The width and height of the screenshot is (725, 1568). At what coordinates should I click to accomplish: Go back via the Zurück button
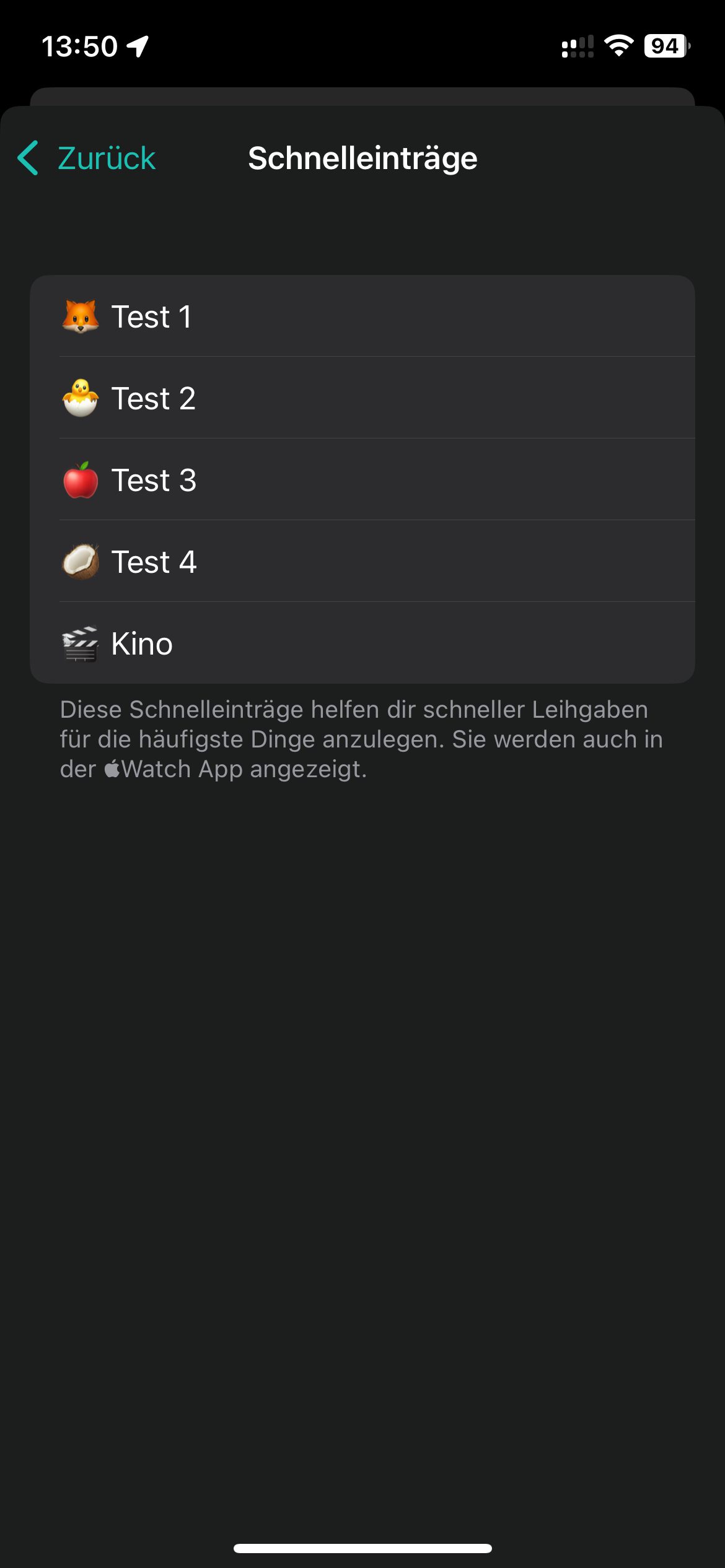point(87,158)
